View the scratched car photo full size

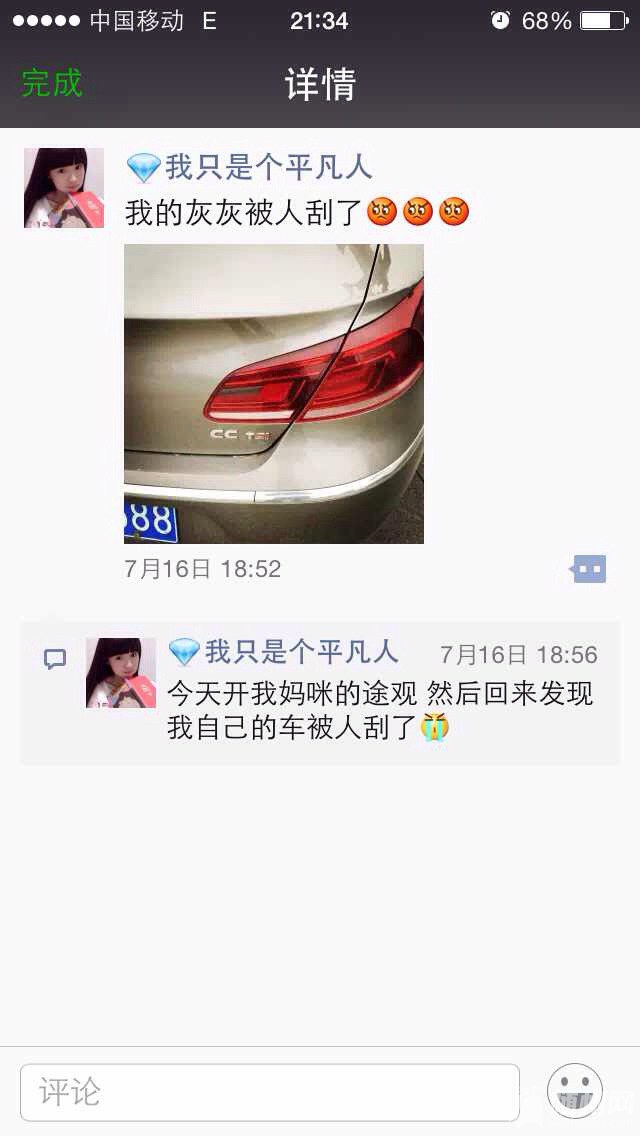click(x=274, y=394)
